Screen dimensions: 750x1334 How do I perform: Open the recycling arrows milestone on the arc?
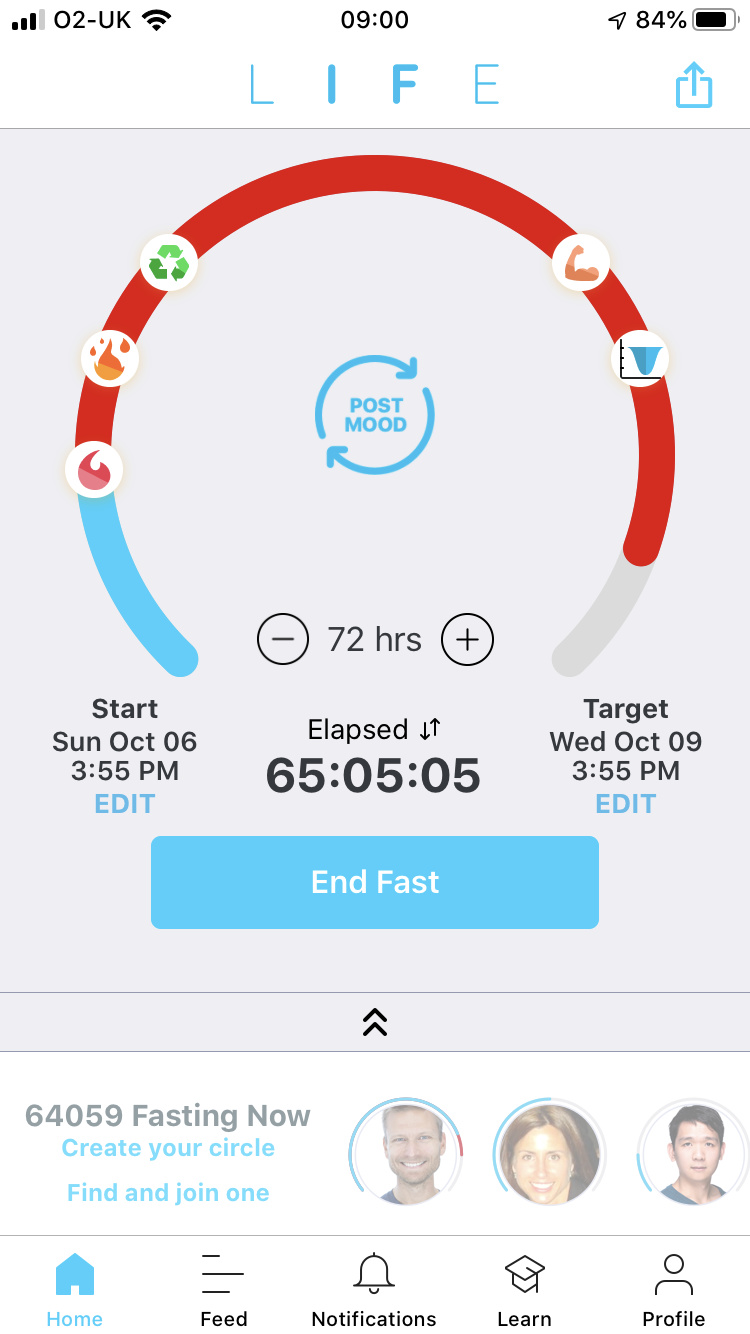click(x=168, y=263)
